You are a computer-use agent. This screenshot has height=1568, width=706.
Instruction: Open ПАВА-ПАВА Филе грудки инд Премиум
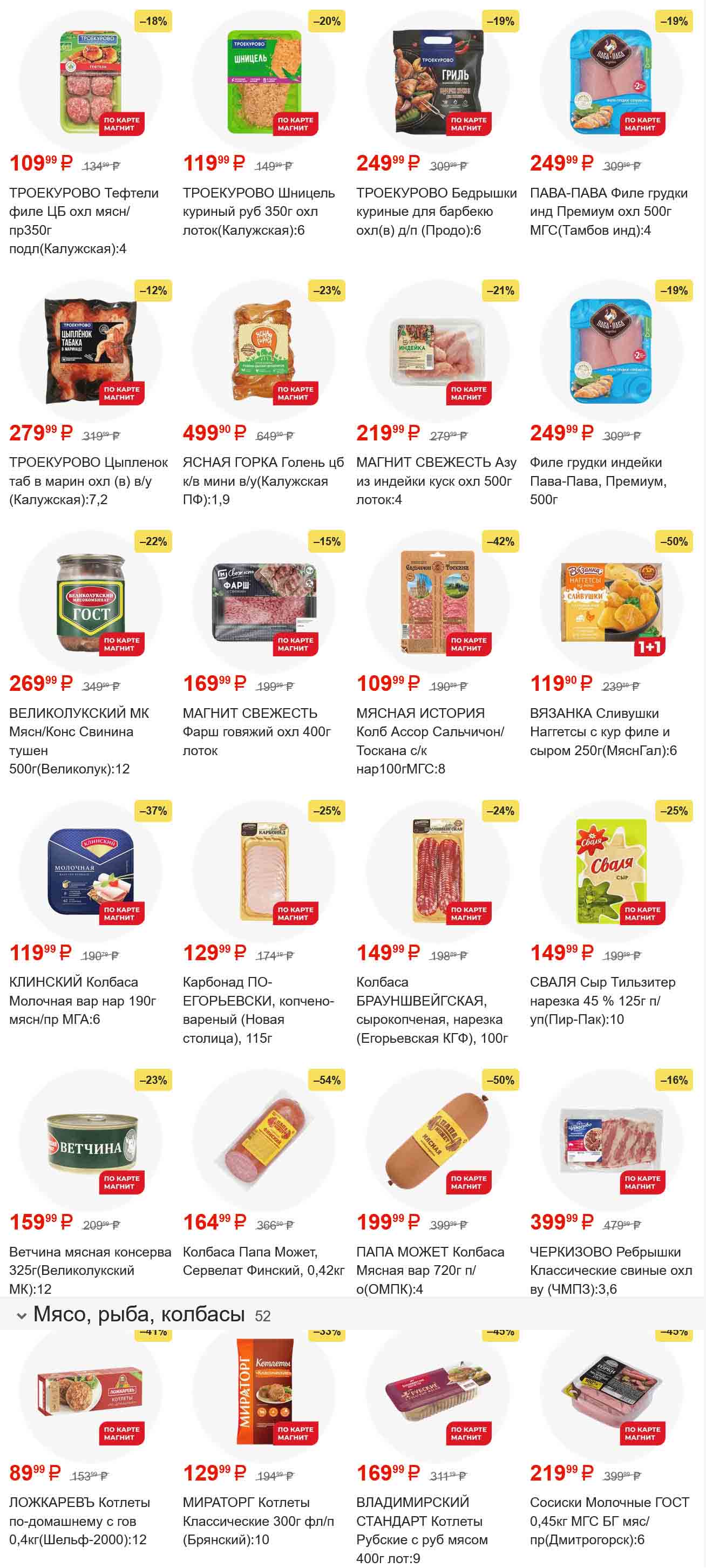(x=610, y=82)
